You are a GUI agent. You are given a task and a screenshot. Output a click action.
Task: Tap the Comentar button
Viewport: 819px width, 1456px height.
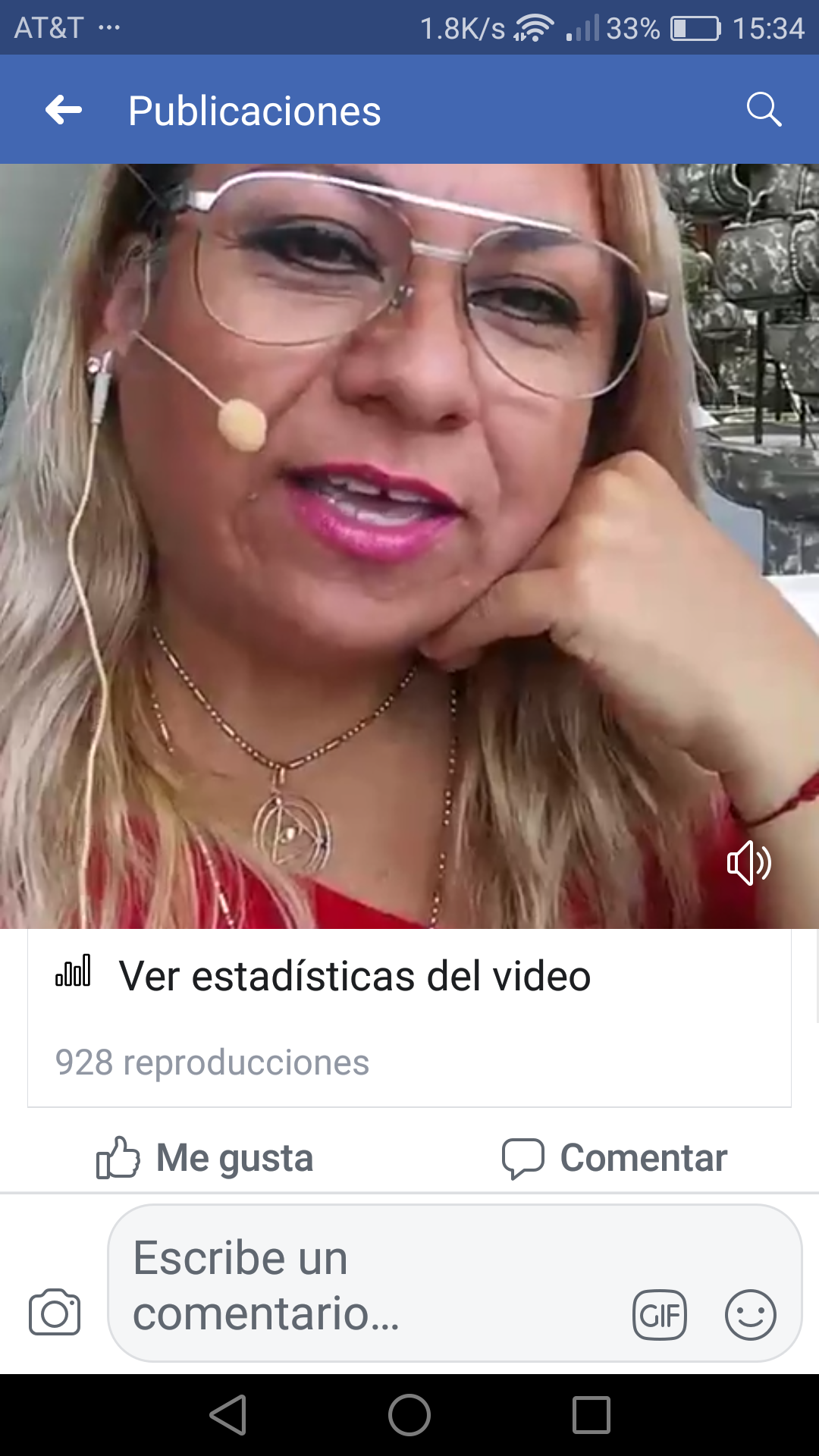614,1158
